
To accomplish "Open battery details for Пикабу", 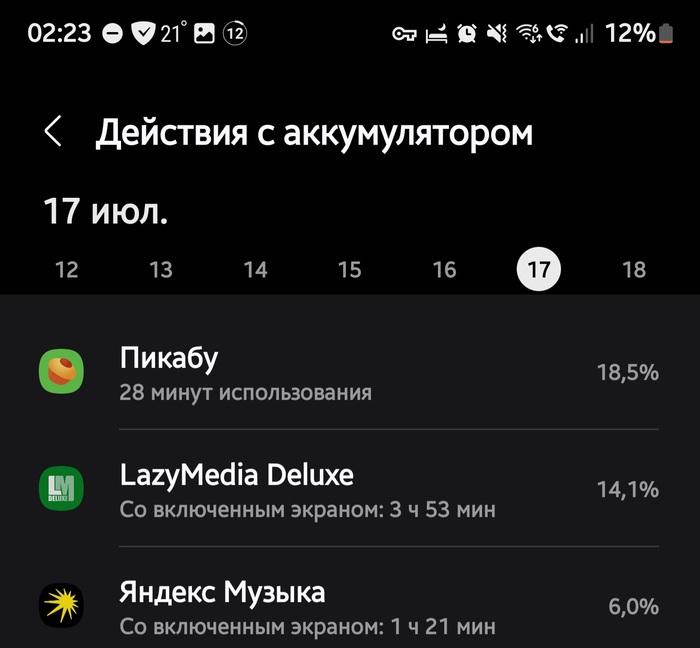I will coord(350,373).
